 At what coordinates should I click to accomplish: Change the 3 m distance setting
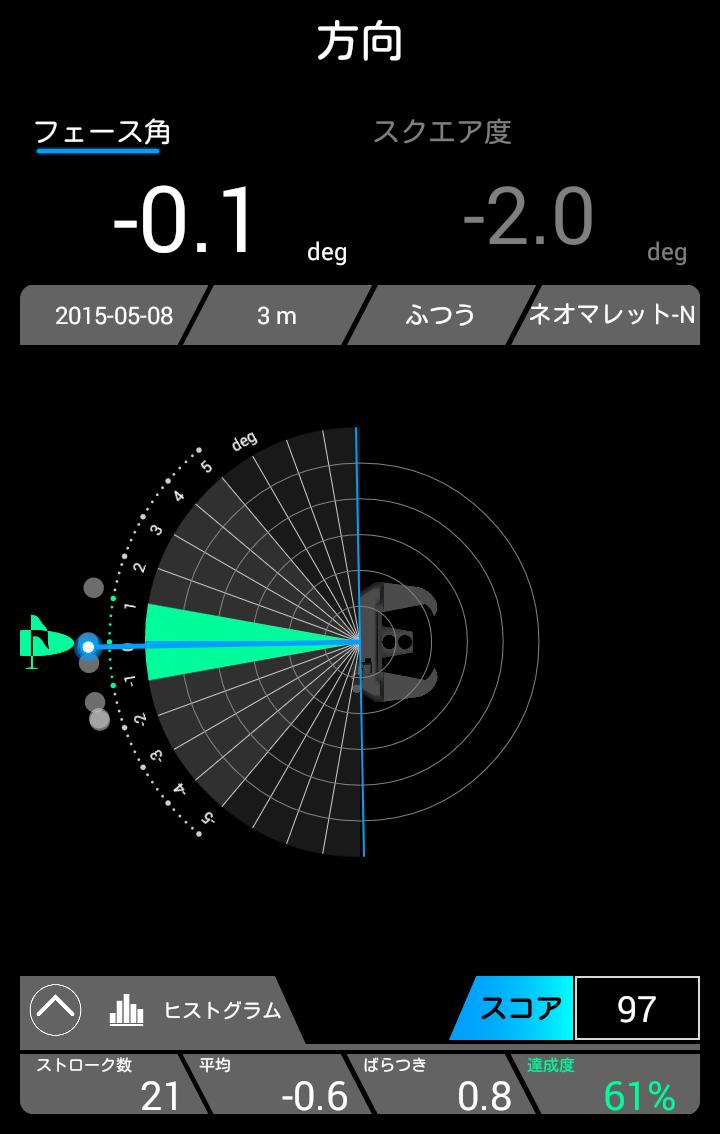pyautogui.click(x=277, y=316)
